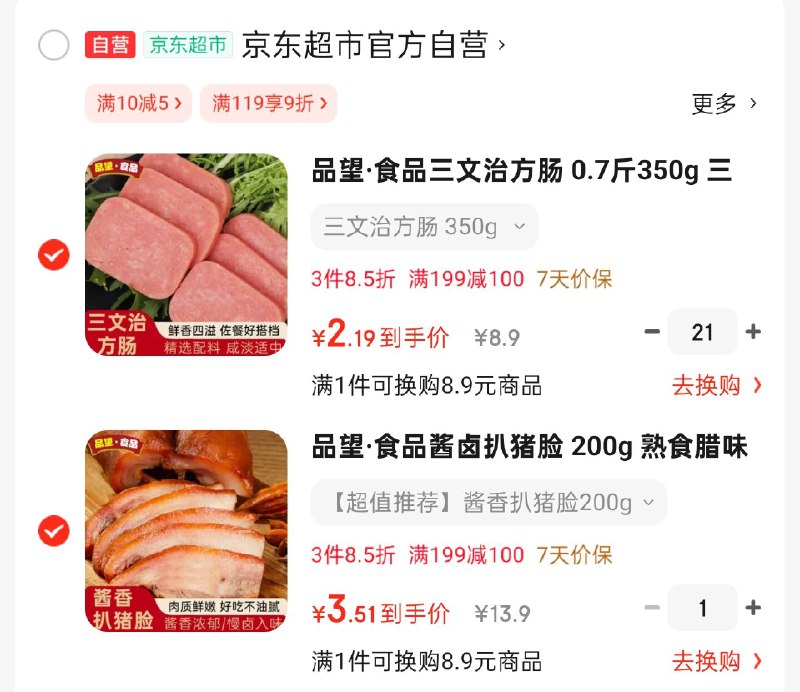Tap the 满119享9折 coupon chip

(x=269, y=103)
